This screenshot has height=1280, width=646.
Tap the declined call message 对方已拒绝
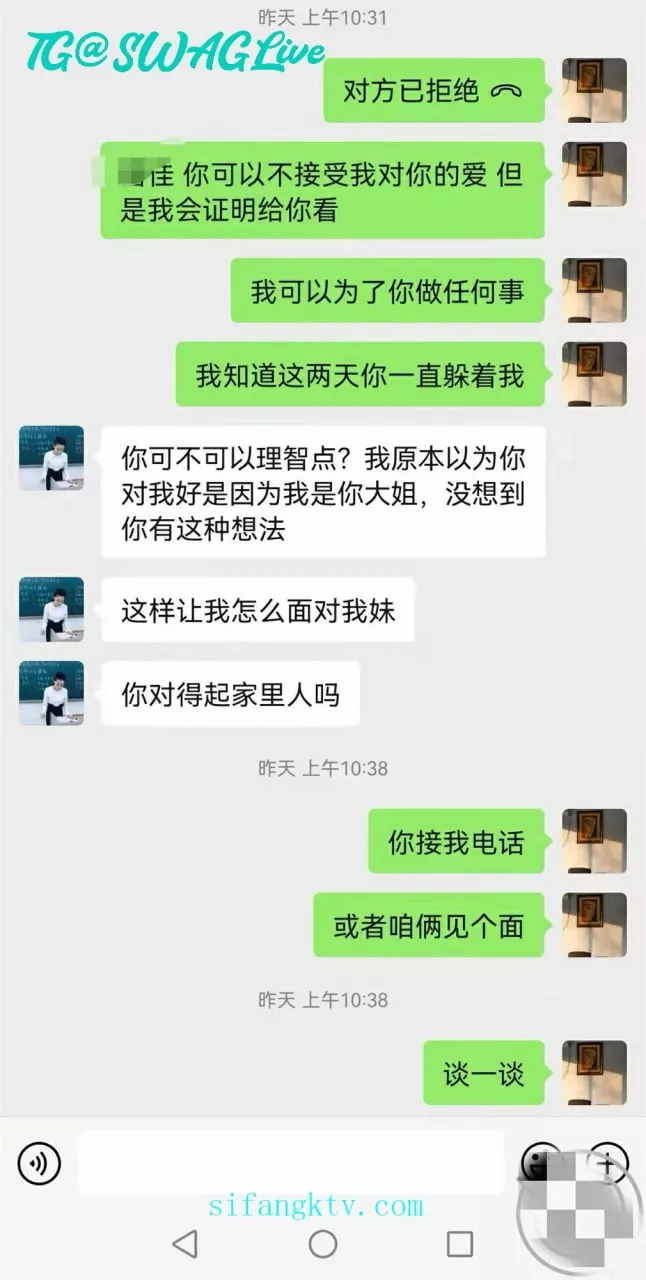(433, 91)
